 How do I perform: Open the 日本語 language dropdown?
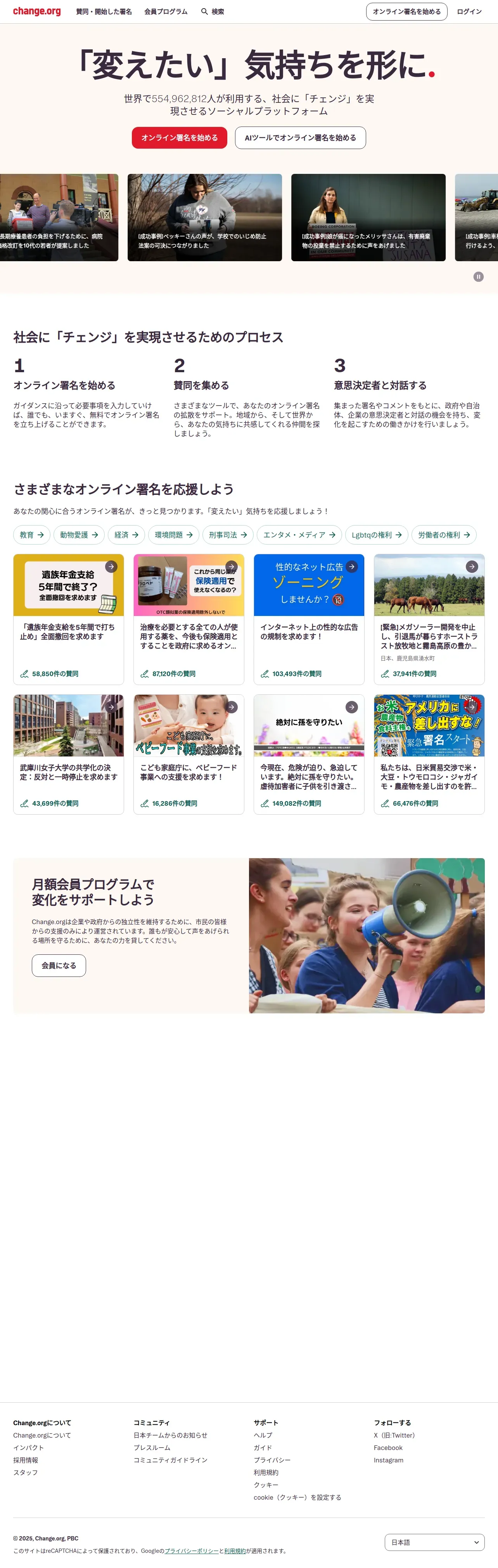434,1542
